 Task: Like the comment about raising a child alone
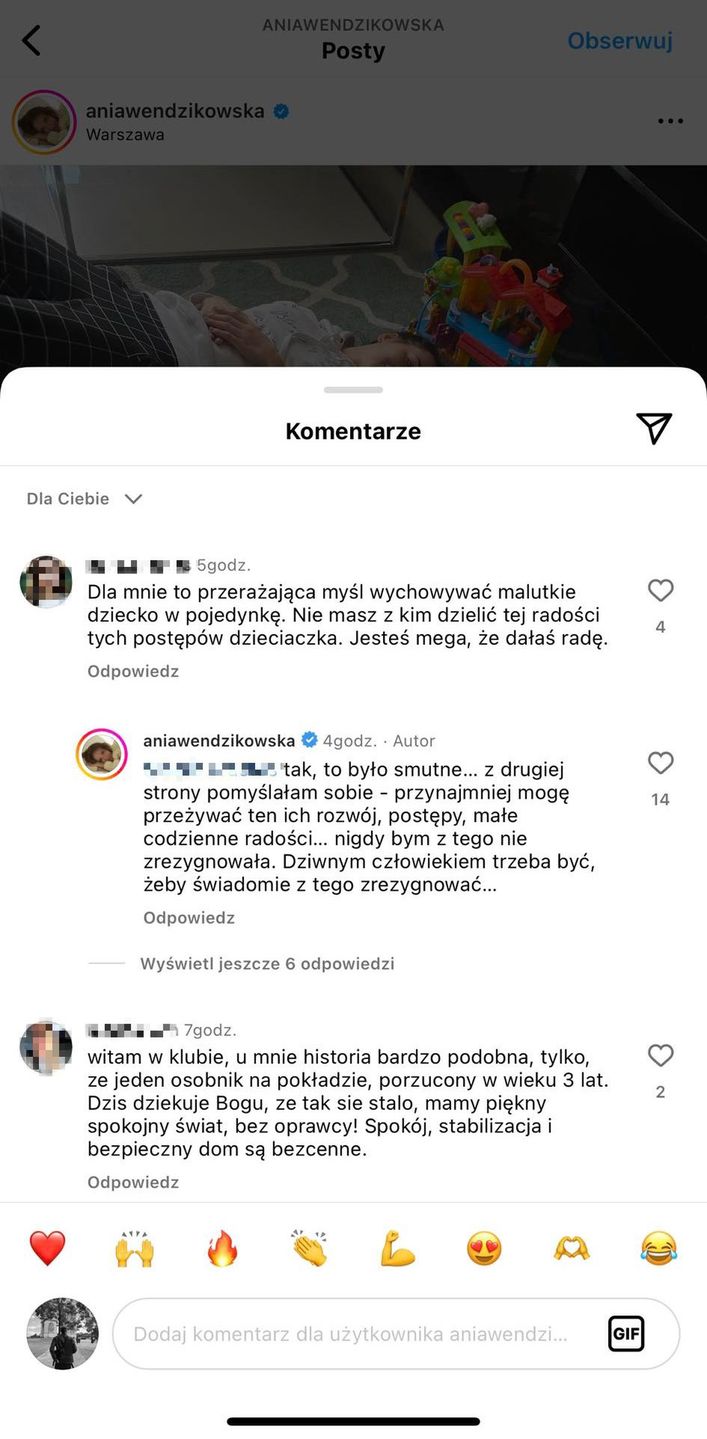pos(660,591)
